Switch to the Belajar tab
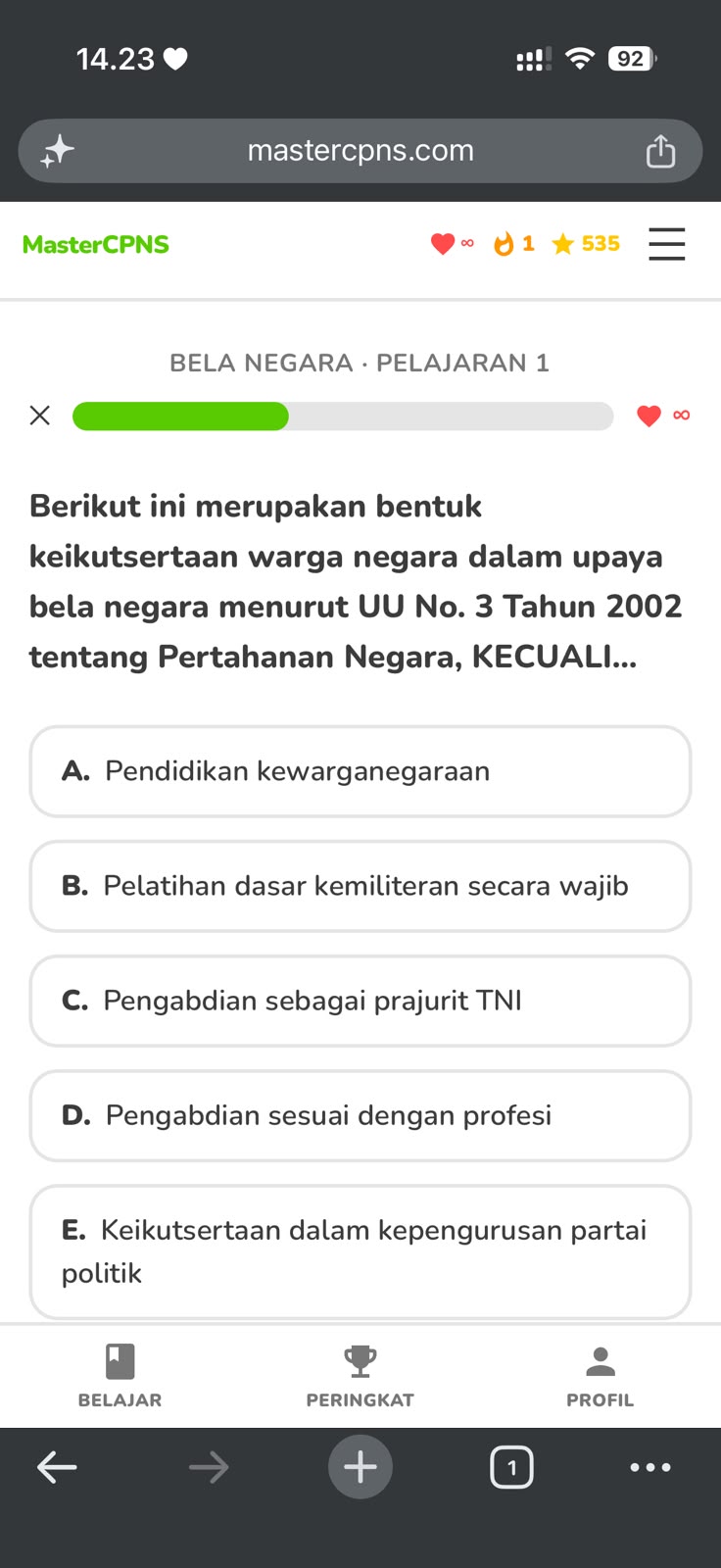This screenshot has height=1568, width=721. (x=120, y=1376)
